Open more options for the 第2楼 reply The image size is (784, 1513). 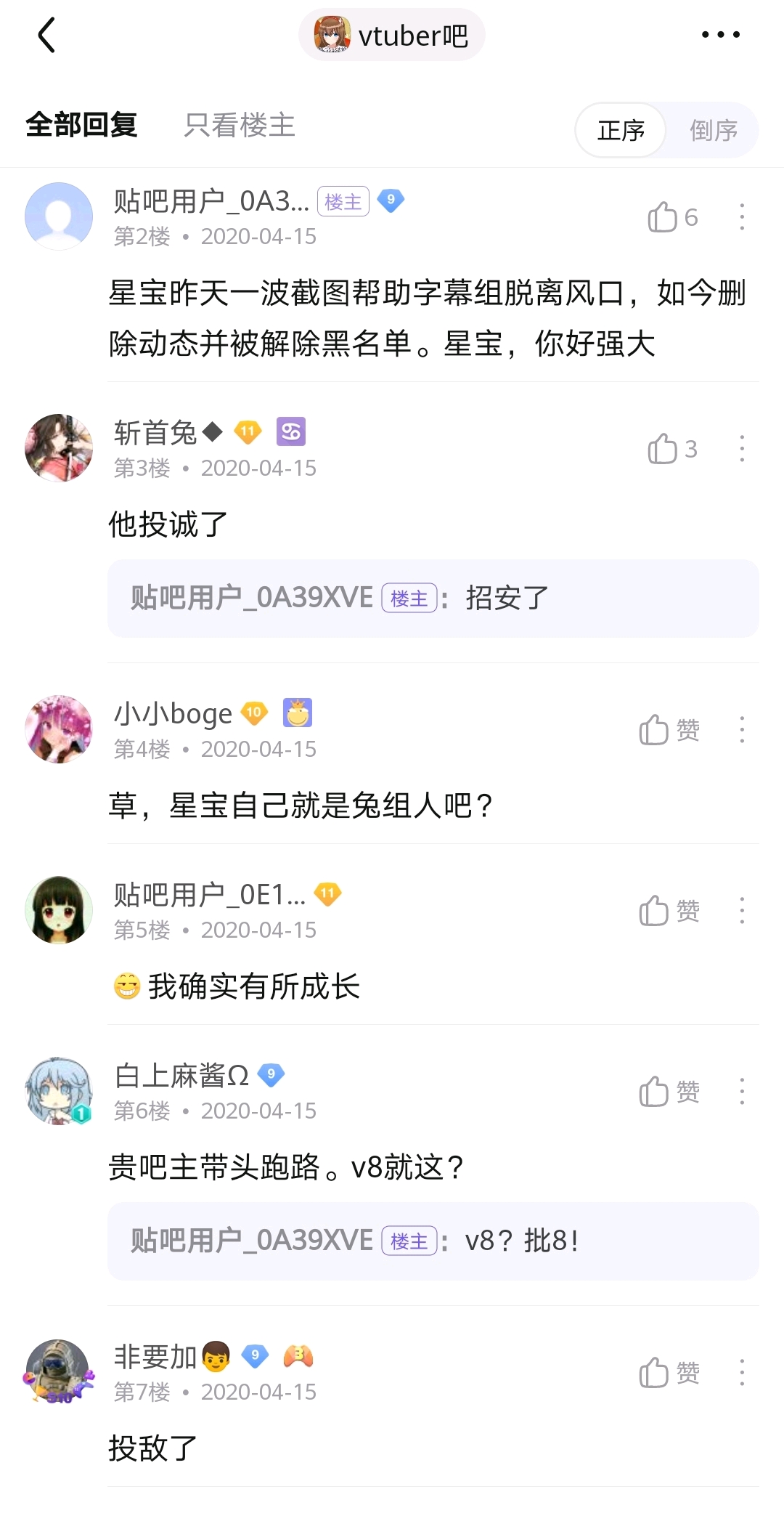[742, 217]
